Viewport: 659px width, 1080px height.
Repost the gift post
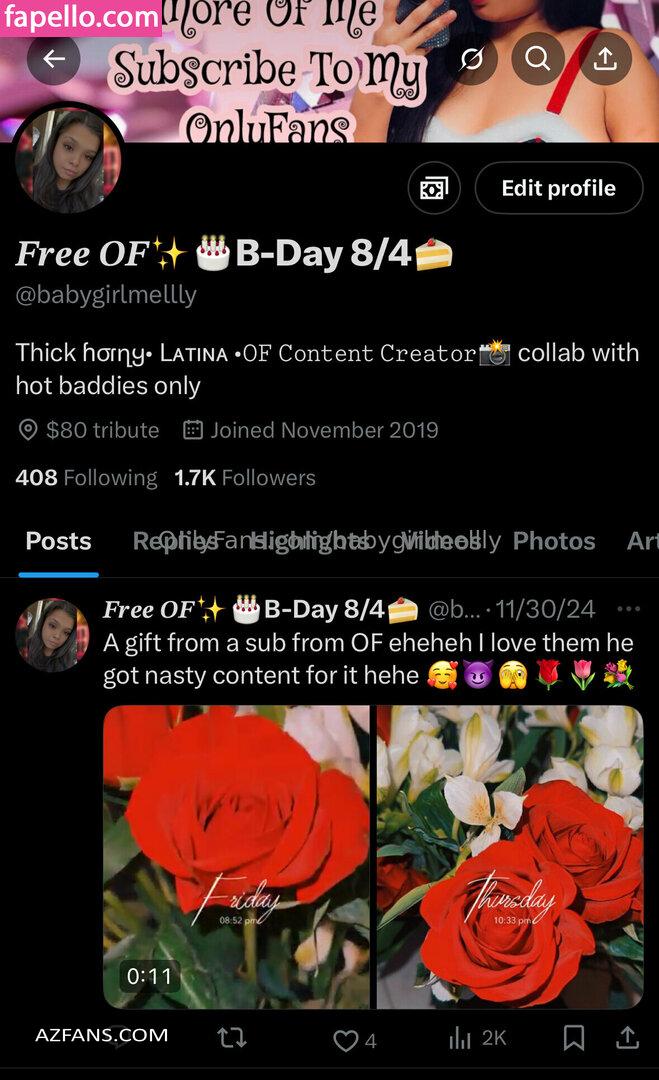pyautogui.click(x=232, y=1039)
